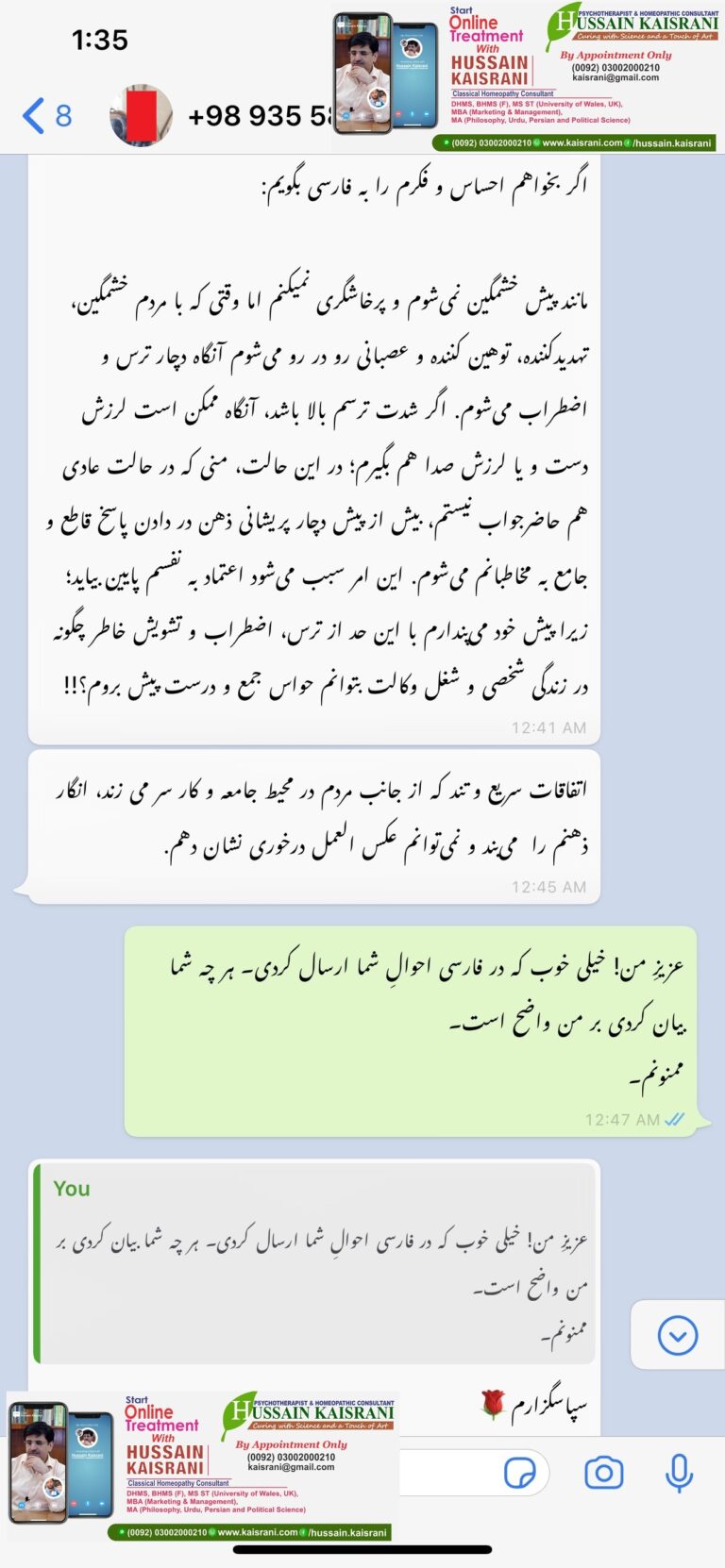Go back to the chats list
The image size is (725, 1568).
[47, 116]
